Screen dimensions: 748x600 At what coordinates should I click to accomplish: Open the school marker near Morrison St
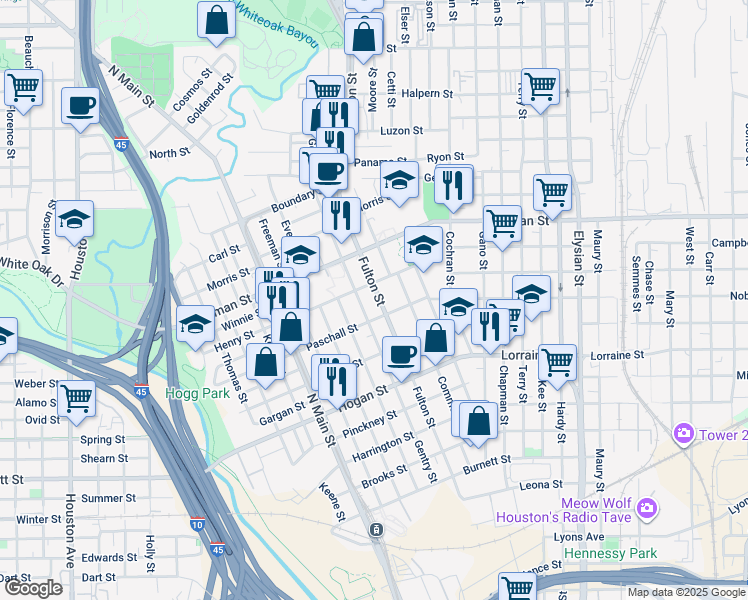[x=73, y=219]
